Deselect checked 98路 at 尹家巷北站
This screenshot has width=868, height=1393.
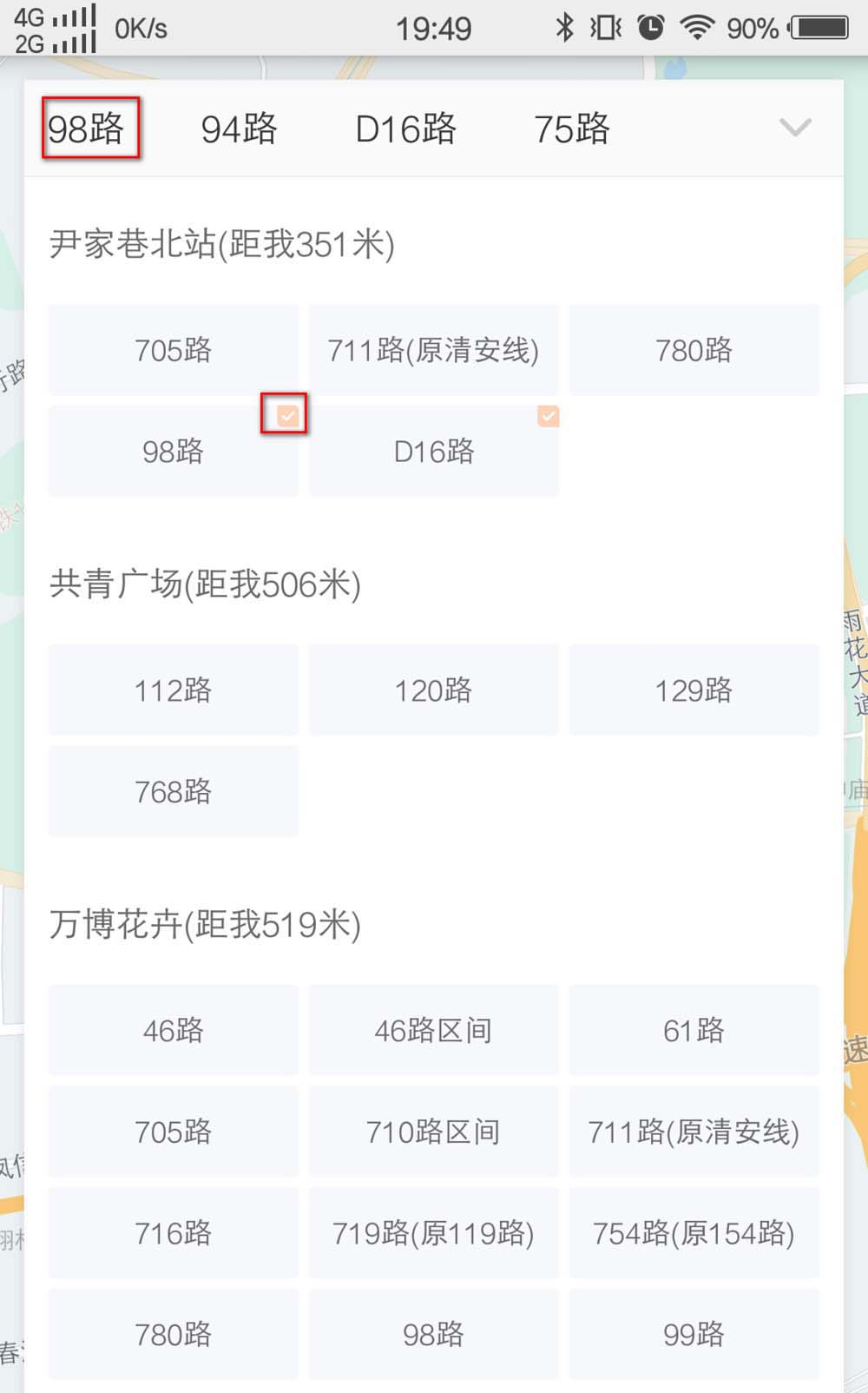click(x=174, y=451)
